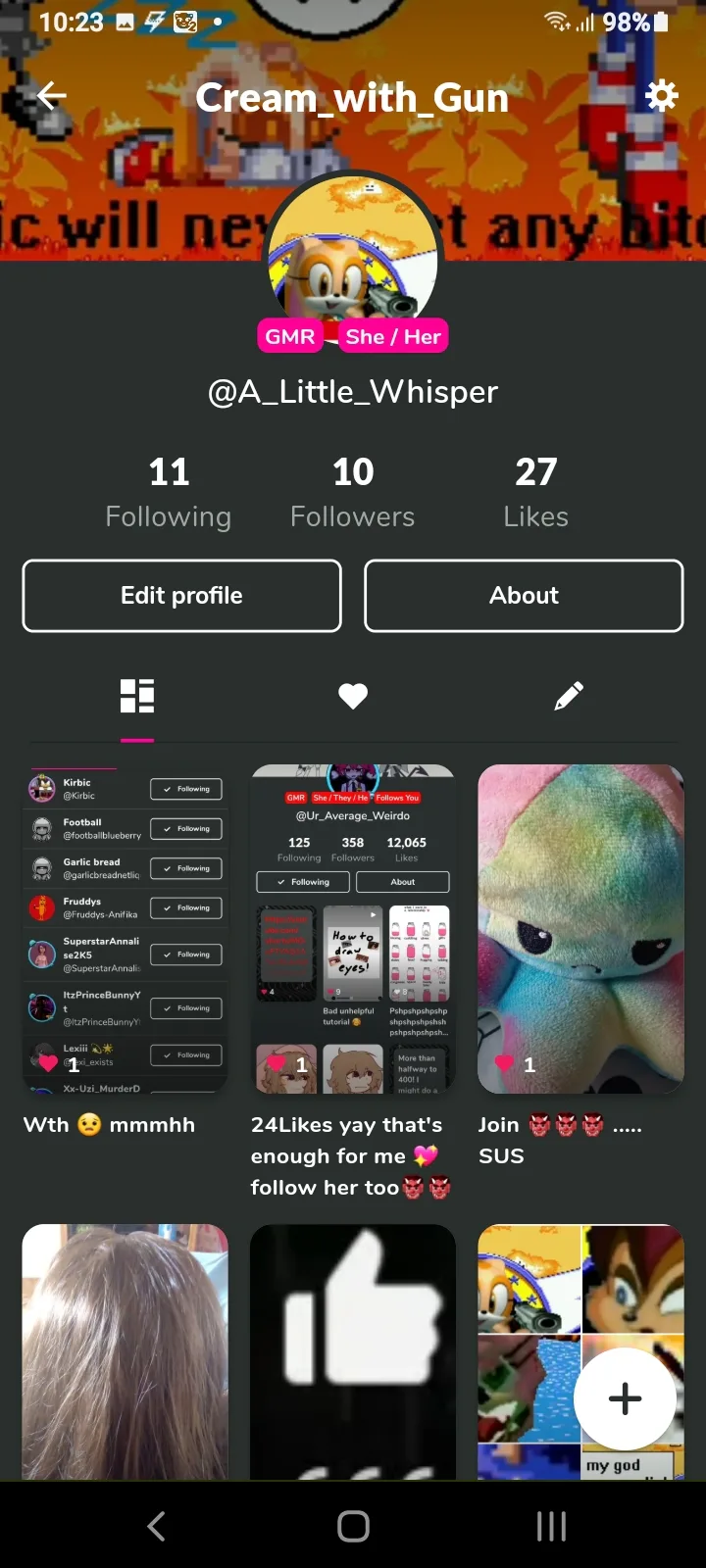Switch to the posts grid tab
The image size is (706, 1568).
coord(137,696)
